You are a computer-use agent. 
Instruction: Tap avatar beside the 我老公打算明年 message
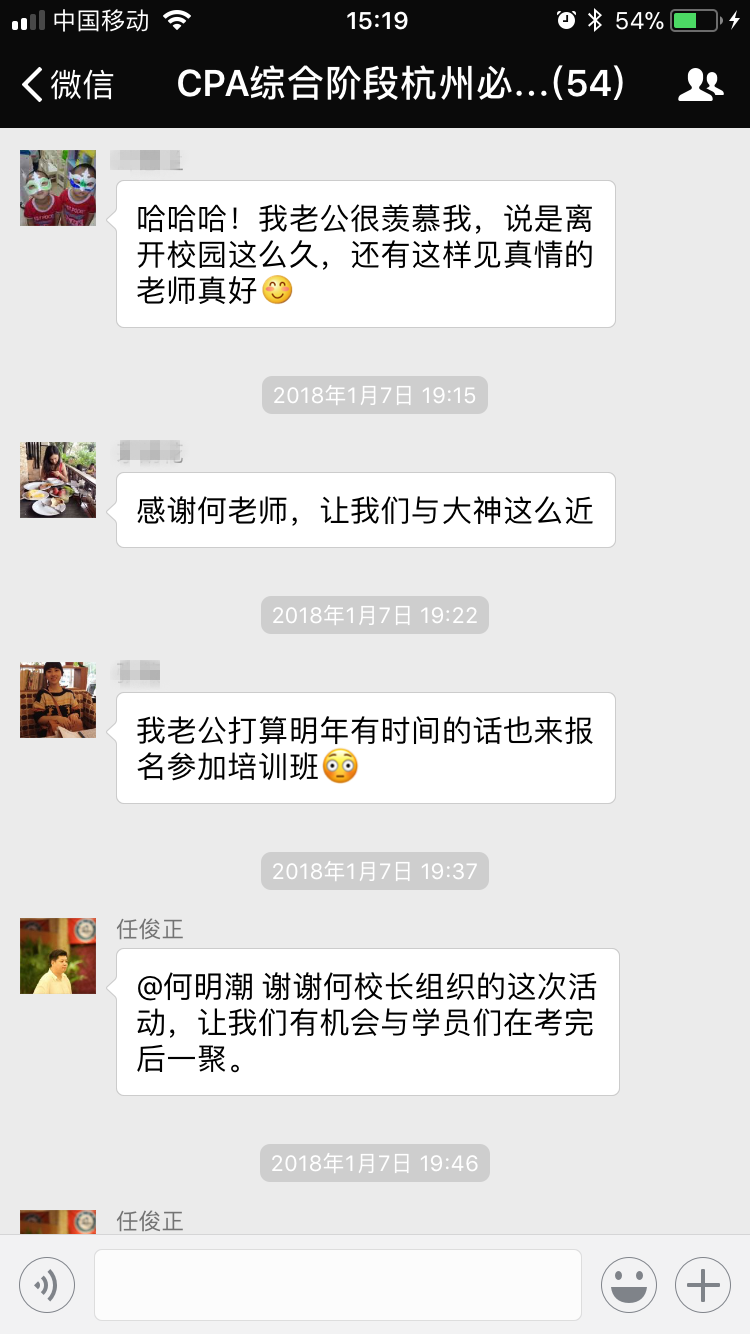tap(58, 700)
